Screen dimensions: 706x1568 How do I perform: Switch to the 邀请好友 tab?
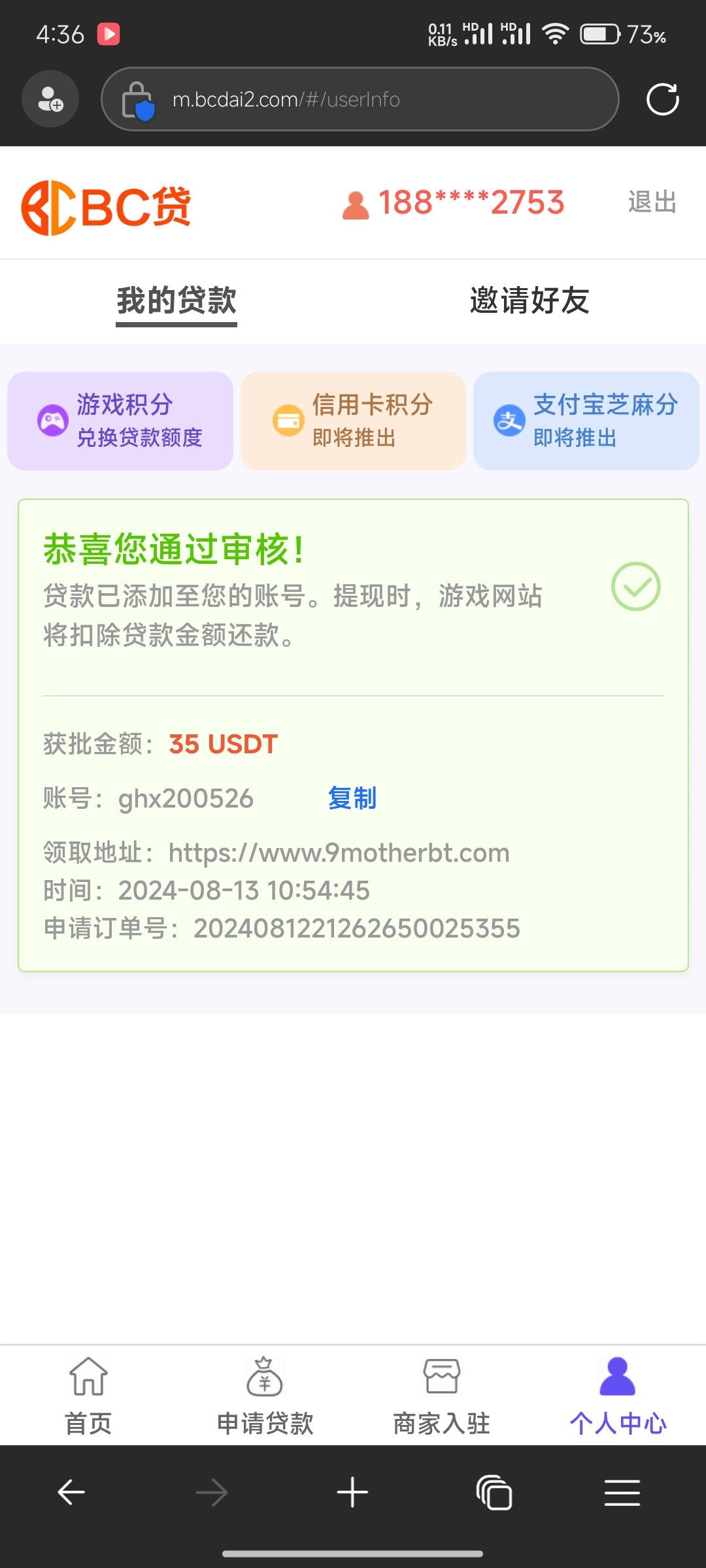coord(529,301)
